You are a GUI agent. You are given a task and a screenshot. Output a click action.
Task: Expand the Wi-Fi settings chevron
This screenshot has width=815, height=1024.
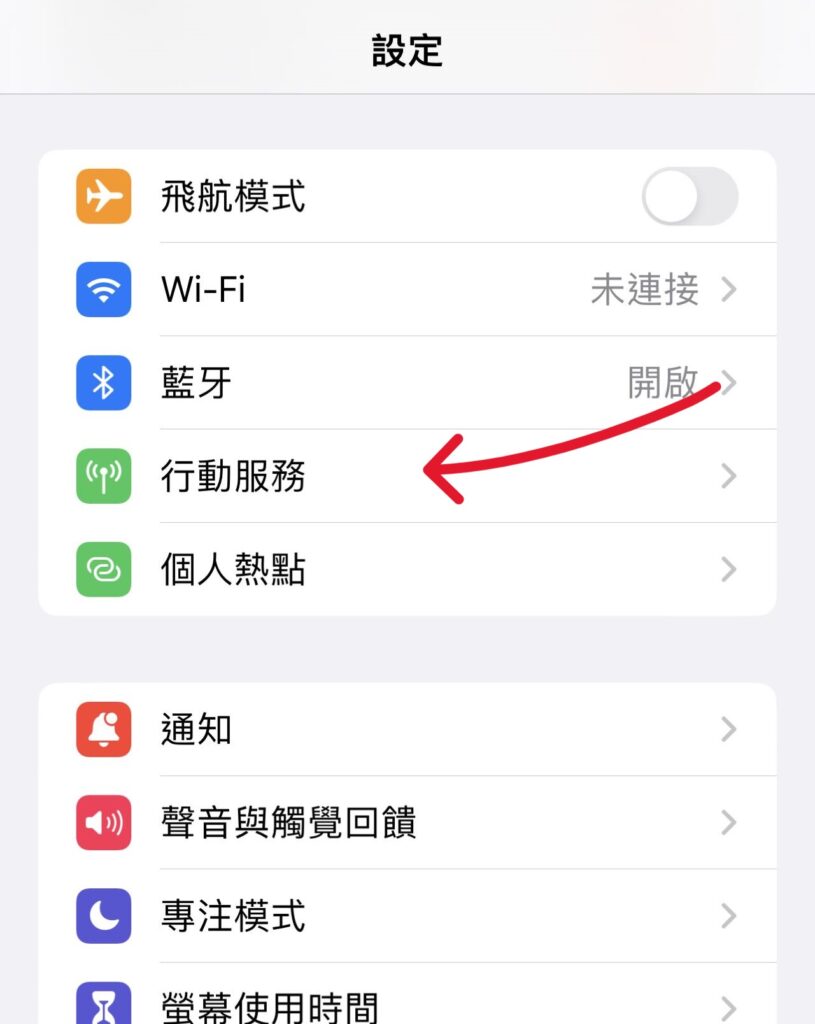click(x=728, y=290)
